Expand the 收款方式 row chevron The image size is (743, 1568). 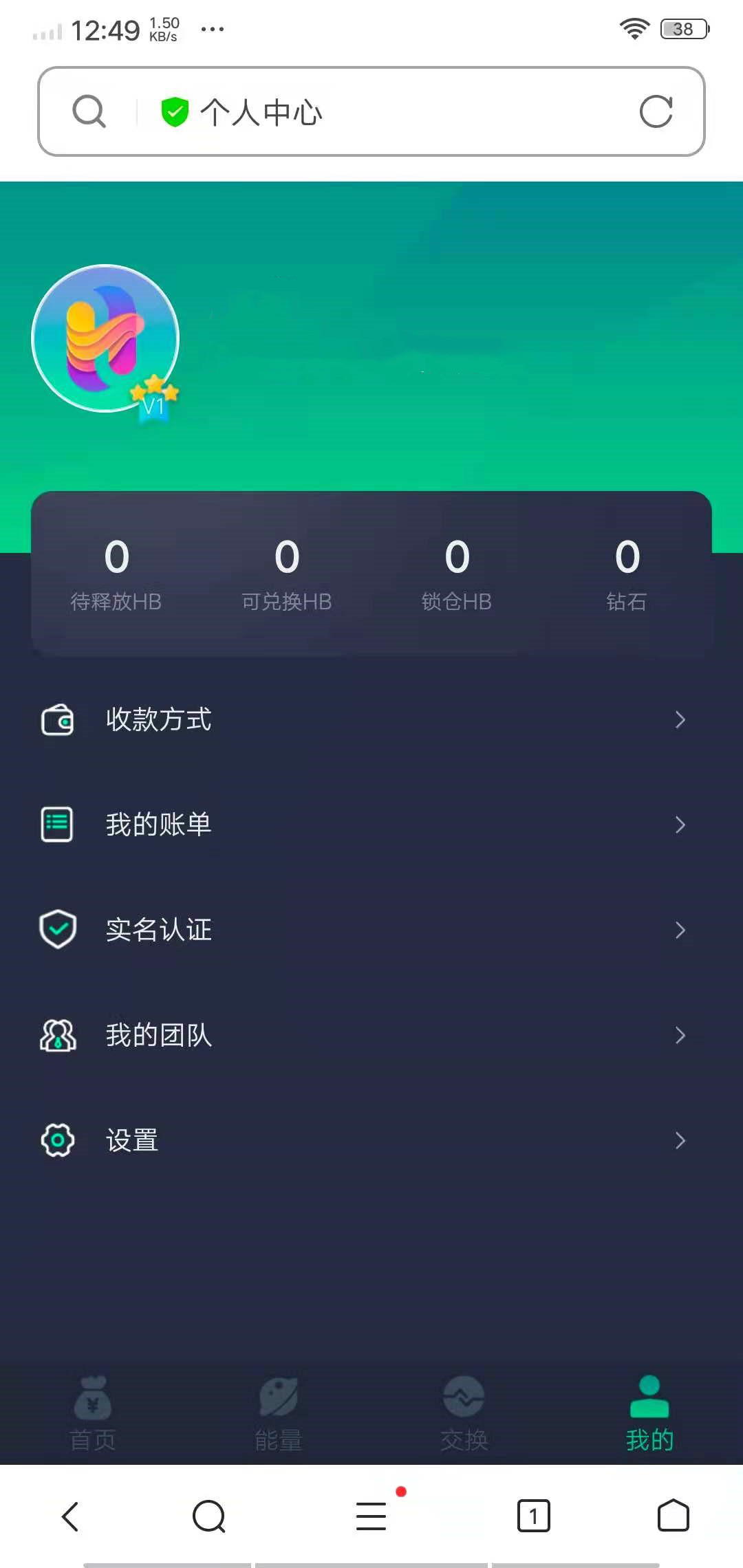click(680, 719)
